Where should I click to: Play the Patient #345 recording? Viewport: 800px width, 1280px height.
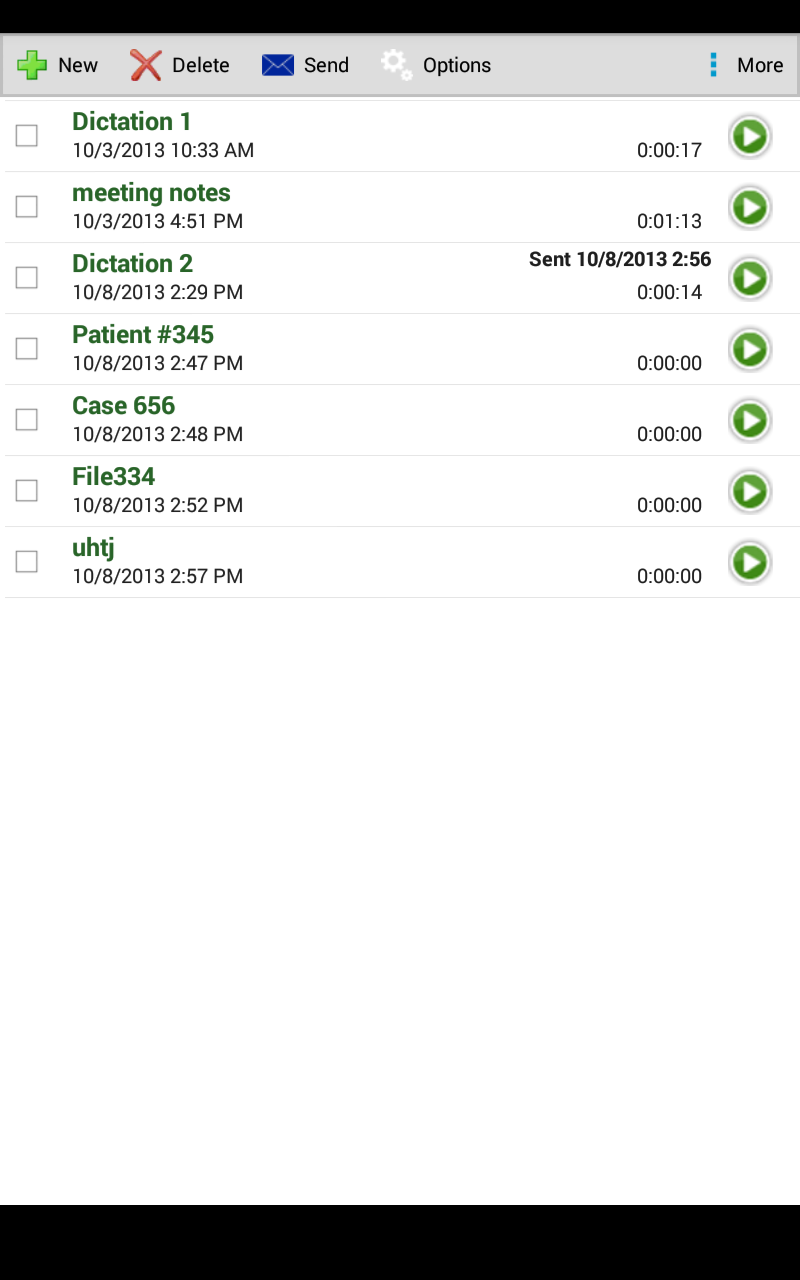coord(750,350)
